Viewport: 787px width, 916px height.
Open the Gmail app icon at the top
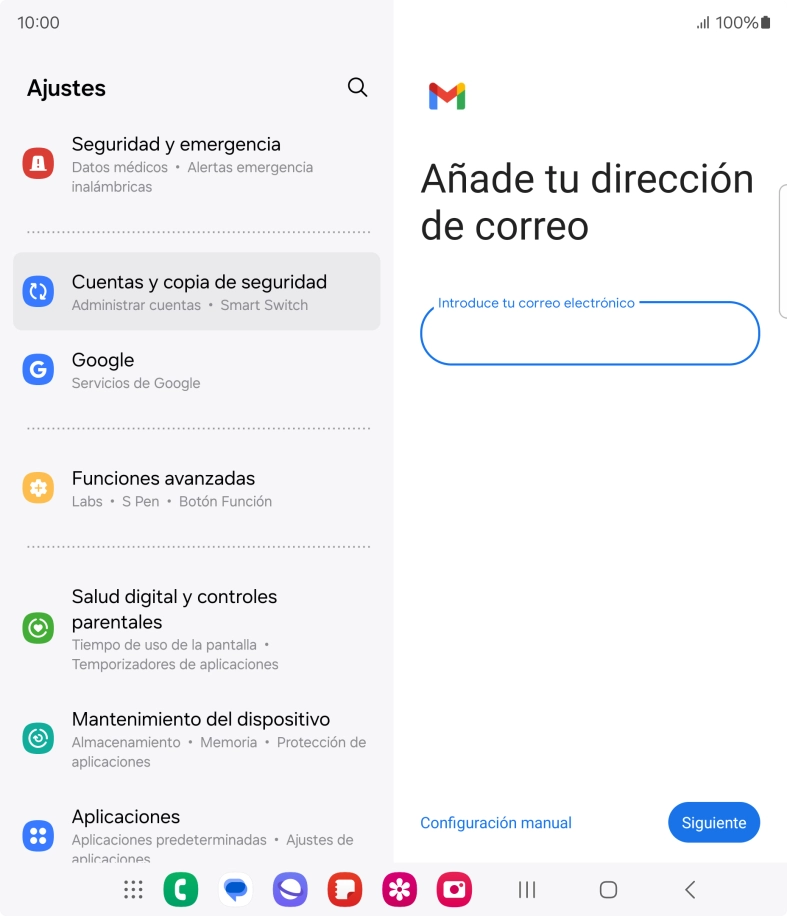click(x=446, y=96)
